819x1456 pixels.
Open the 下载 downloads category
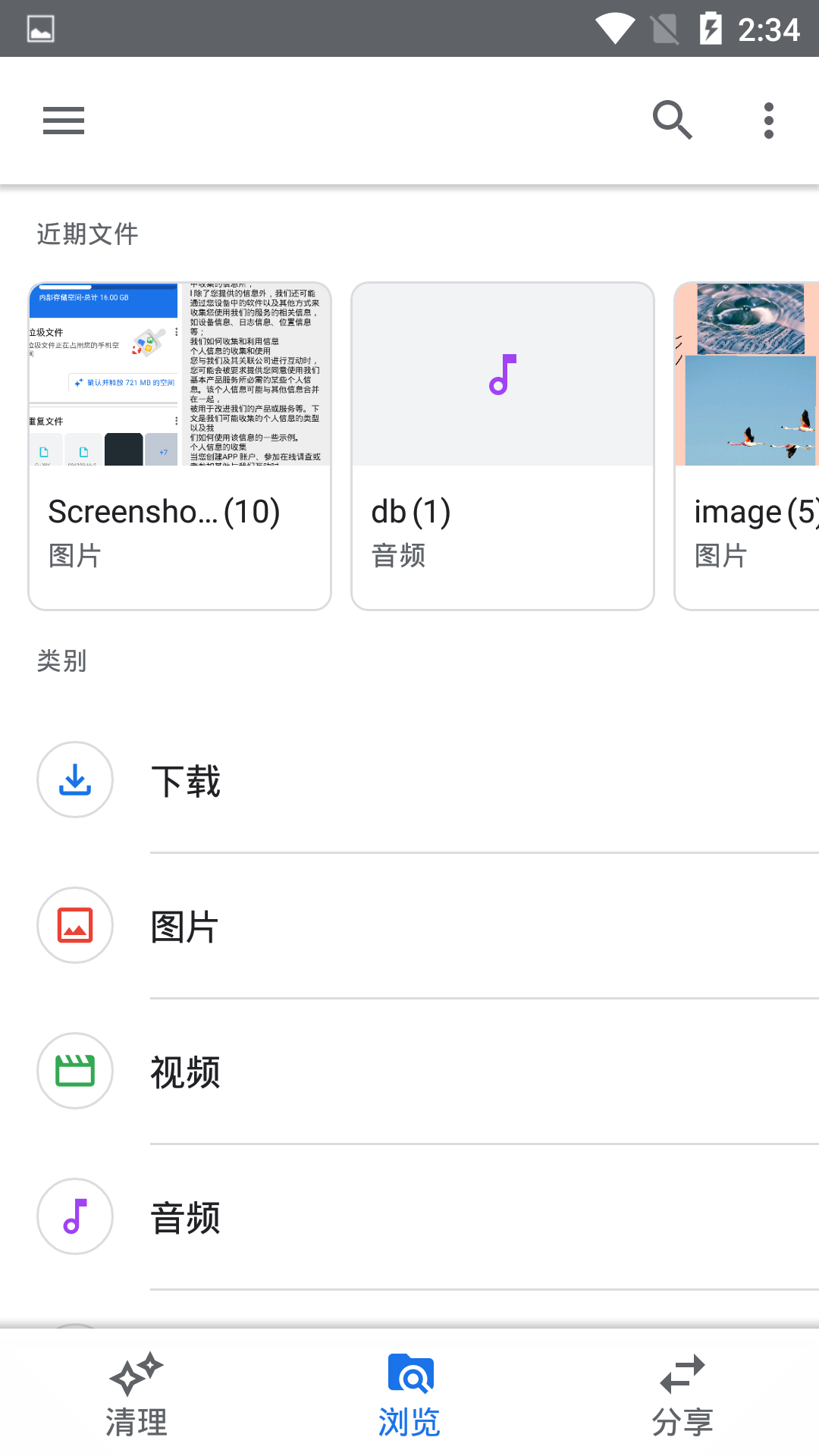tap(409, 780)
